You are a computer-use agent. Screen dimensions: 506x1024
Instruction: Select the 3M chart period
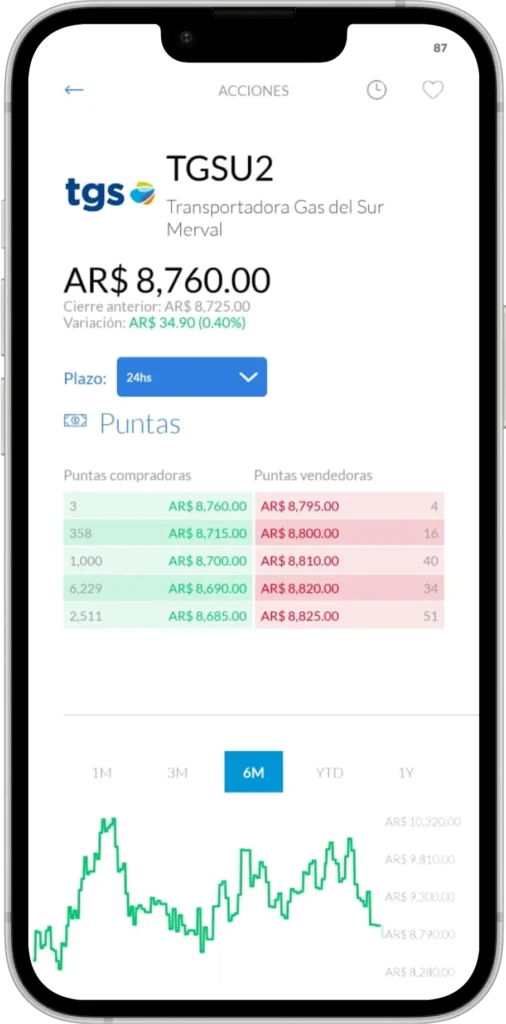click(x=178, y=773)
